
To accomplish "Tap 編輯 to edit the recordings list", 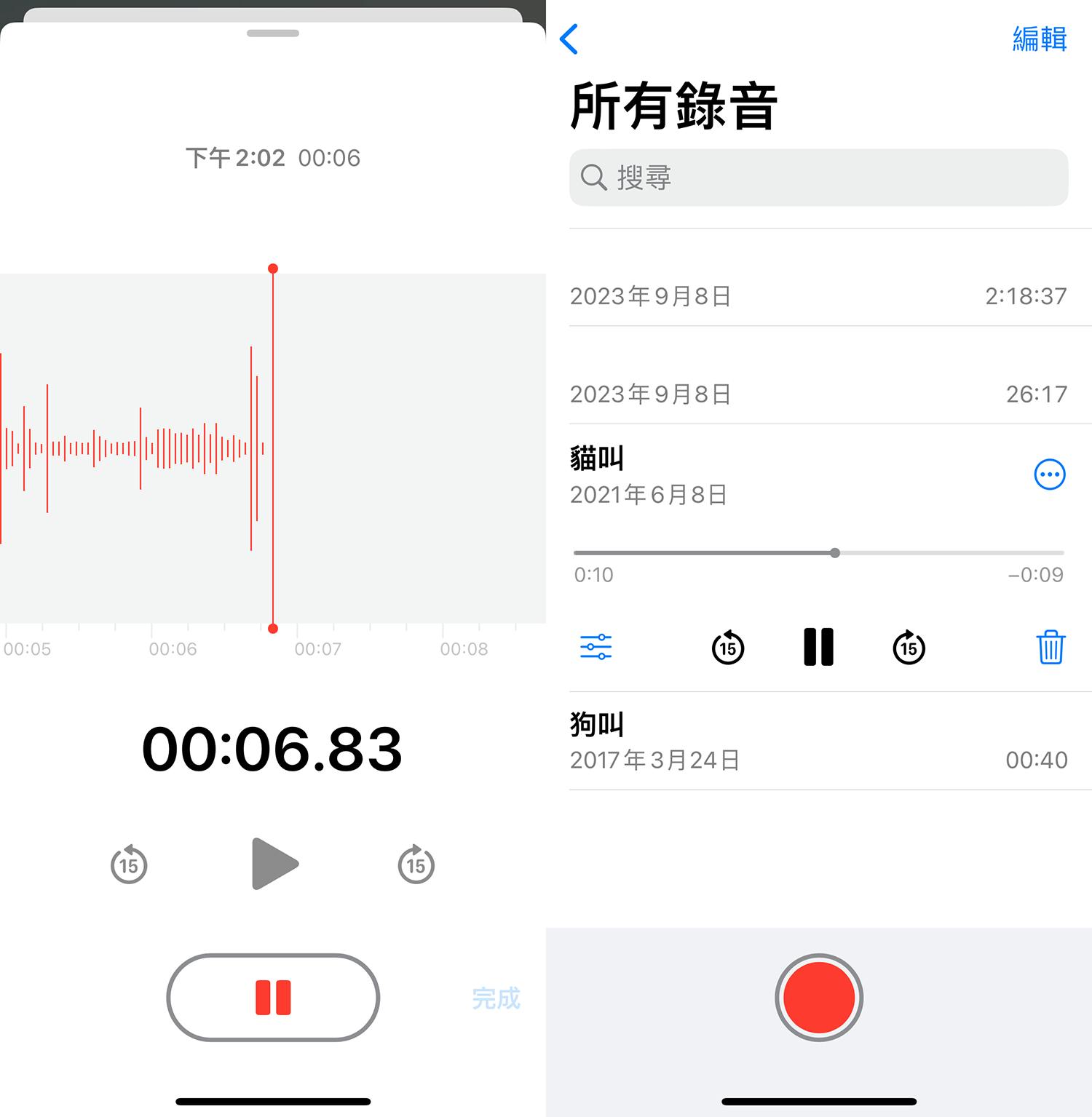I will [1039, 39].
